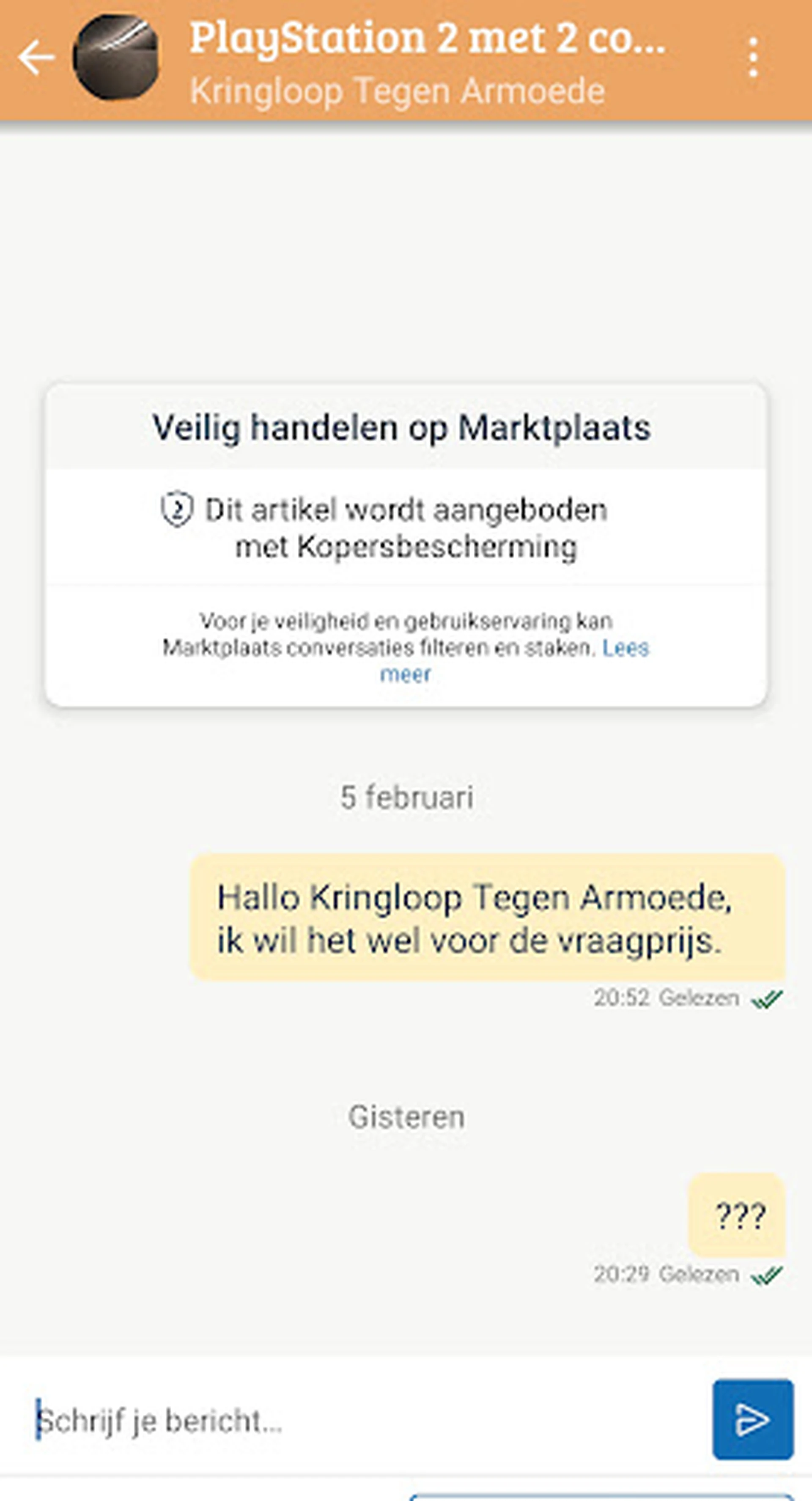Tap the seller's profile picture
The height and width of the screenshot is (1501, 812).
[115, 58]
